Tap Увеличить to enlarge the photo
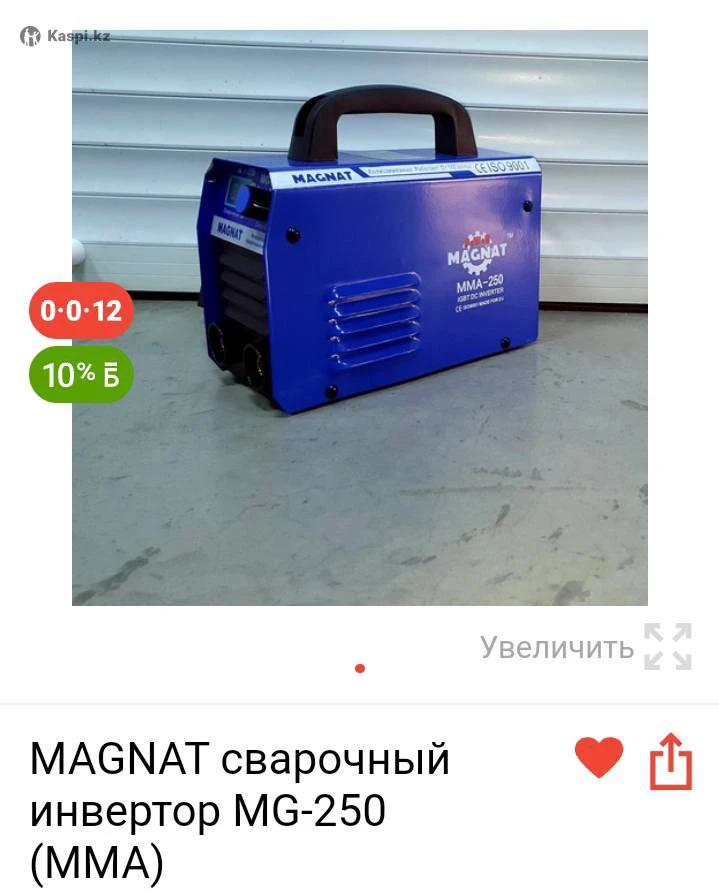The width and height of the screenshot is (719, 895). point(586,647)
